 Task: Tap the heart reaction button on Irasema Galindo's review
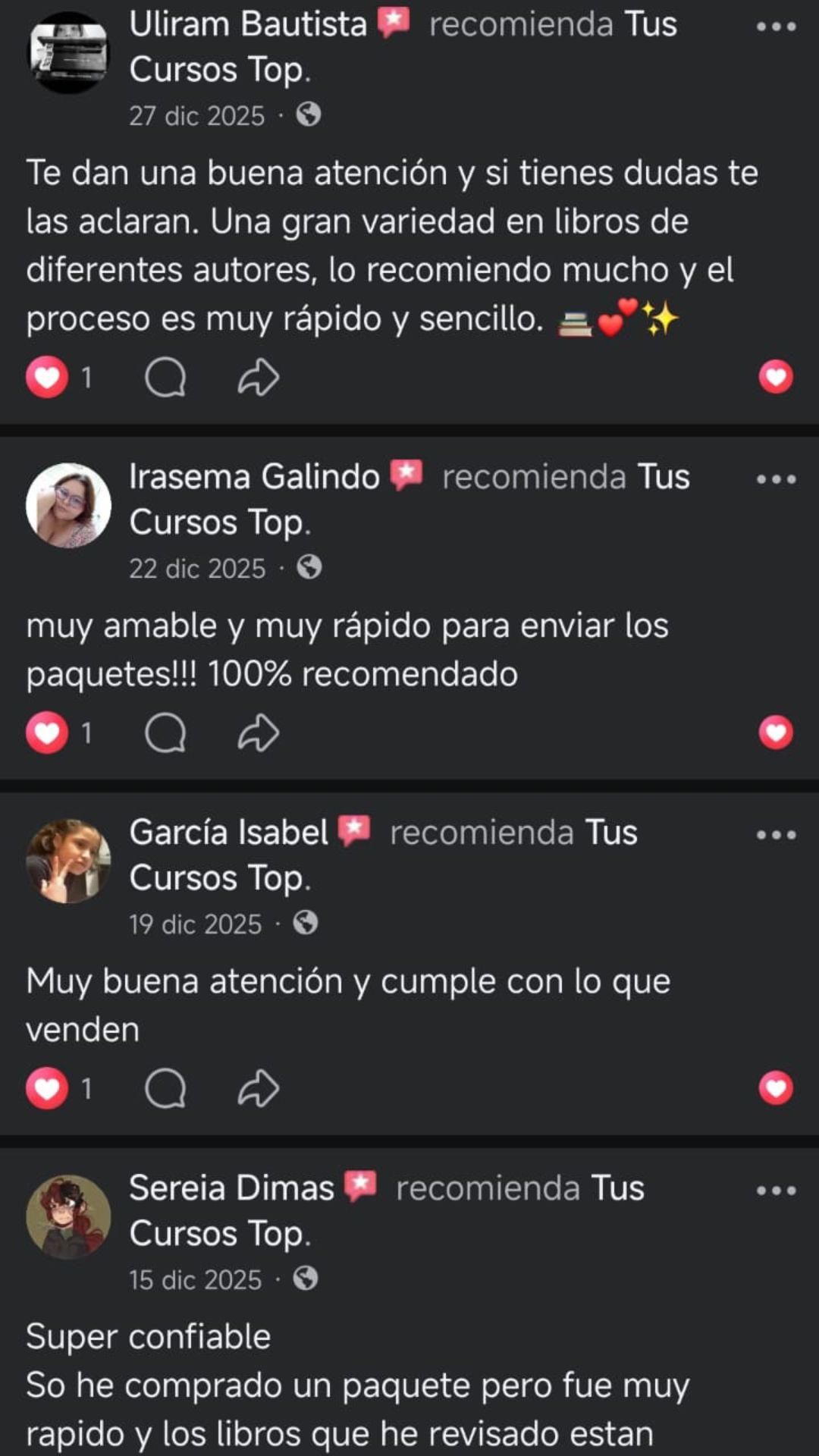click(x=775, y=733)
